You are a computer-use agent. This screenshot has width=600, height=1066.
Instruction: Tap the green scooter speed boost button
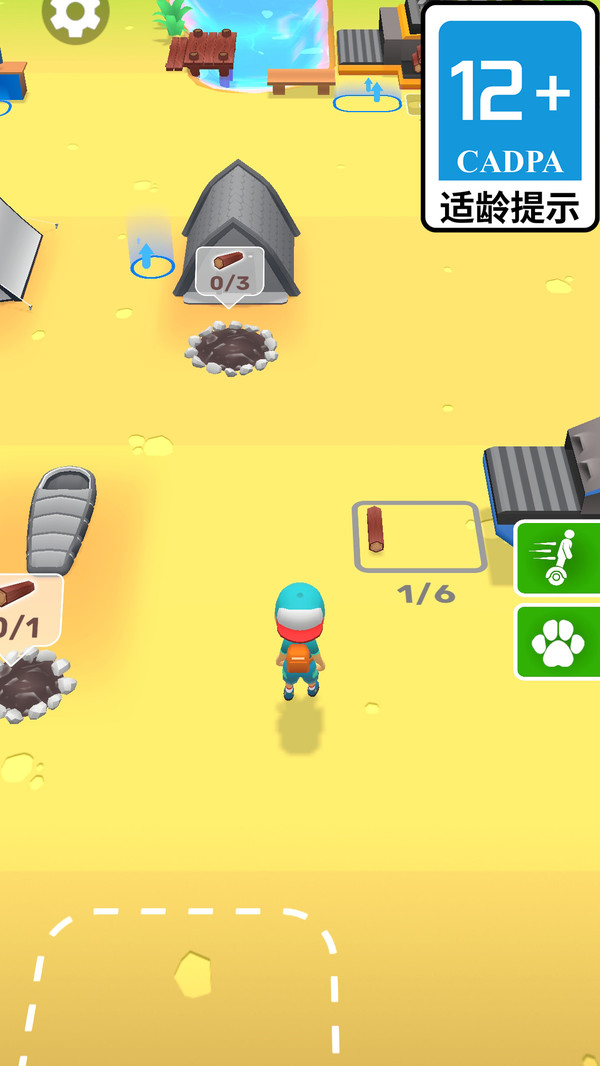(x=557, y=558)
